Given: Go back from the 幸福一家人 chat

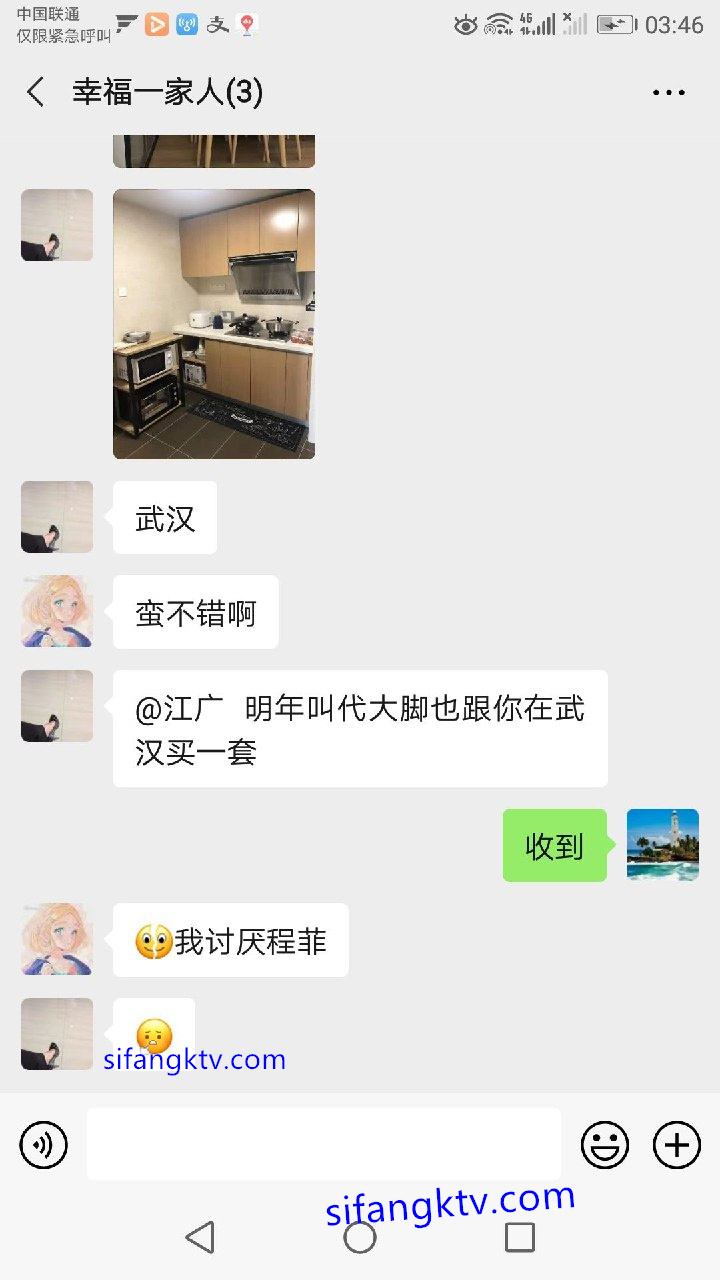Looking at the screenshot, I should pos(36,92).
